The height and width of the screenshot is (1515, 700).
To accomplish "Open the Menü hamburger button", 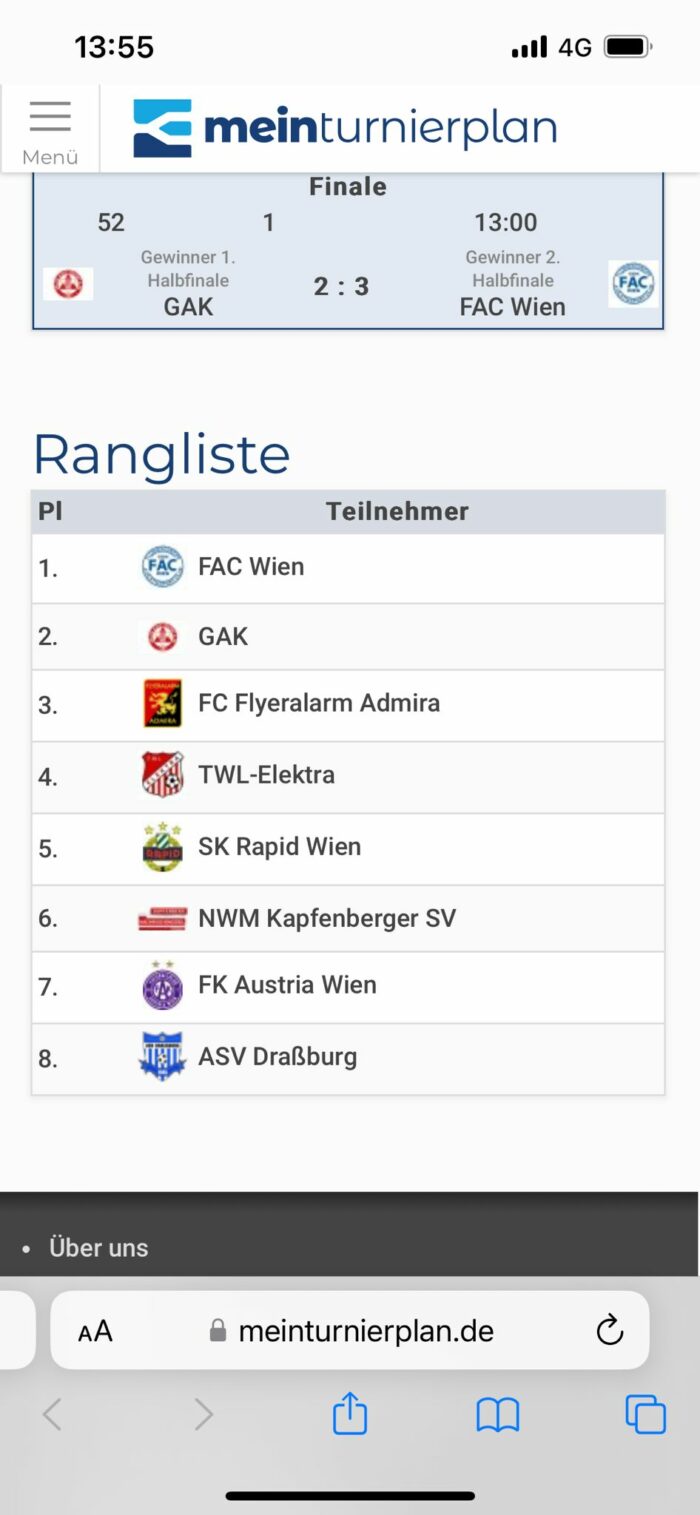I will pos(50,130).
